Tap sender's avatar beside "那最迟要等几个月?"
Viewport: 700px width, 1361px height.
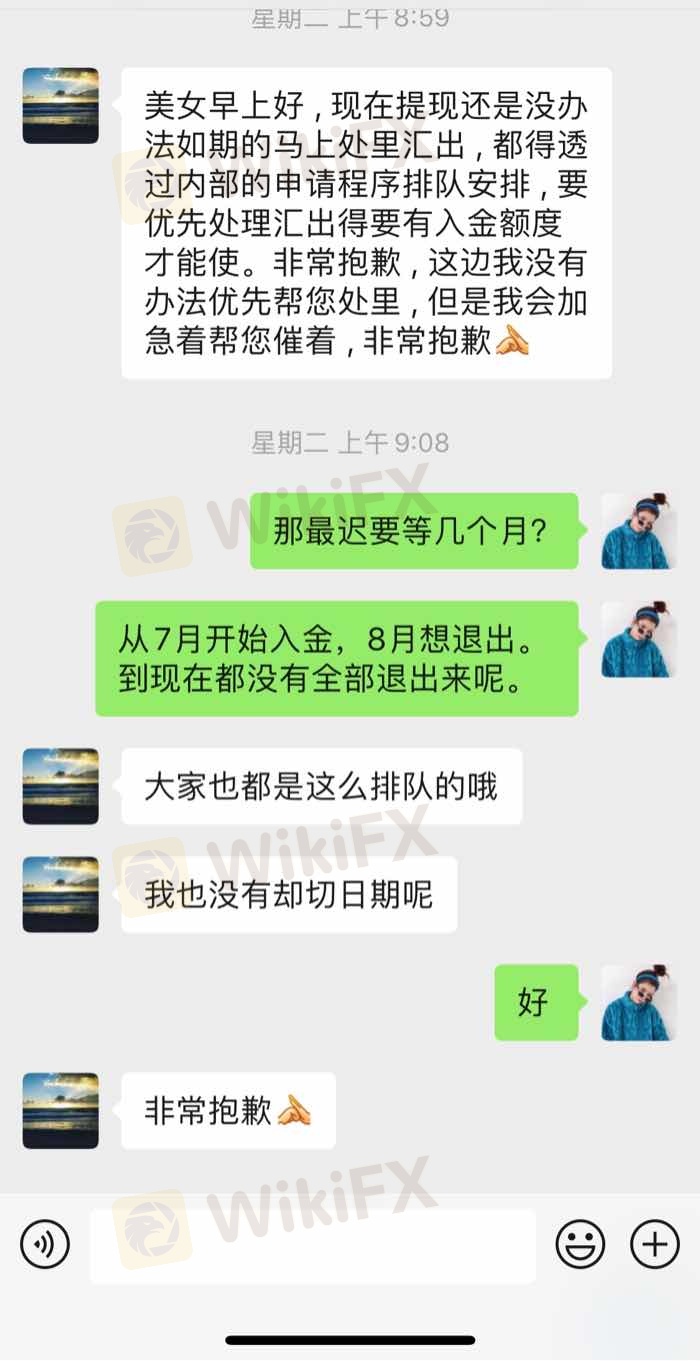[x=640, y=531]
